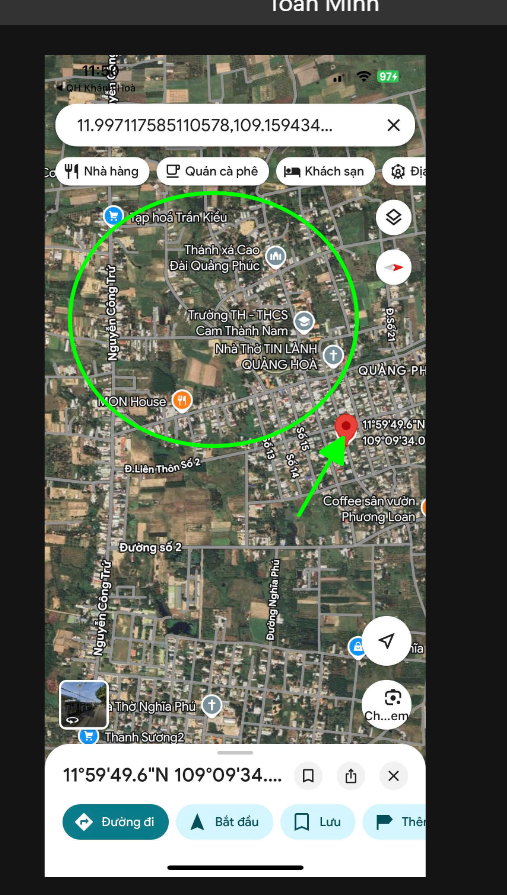Reset map orientation with the compass

393,267
